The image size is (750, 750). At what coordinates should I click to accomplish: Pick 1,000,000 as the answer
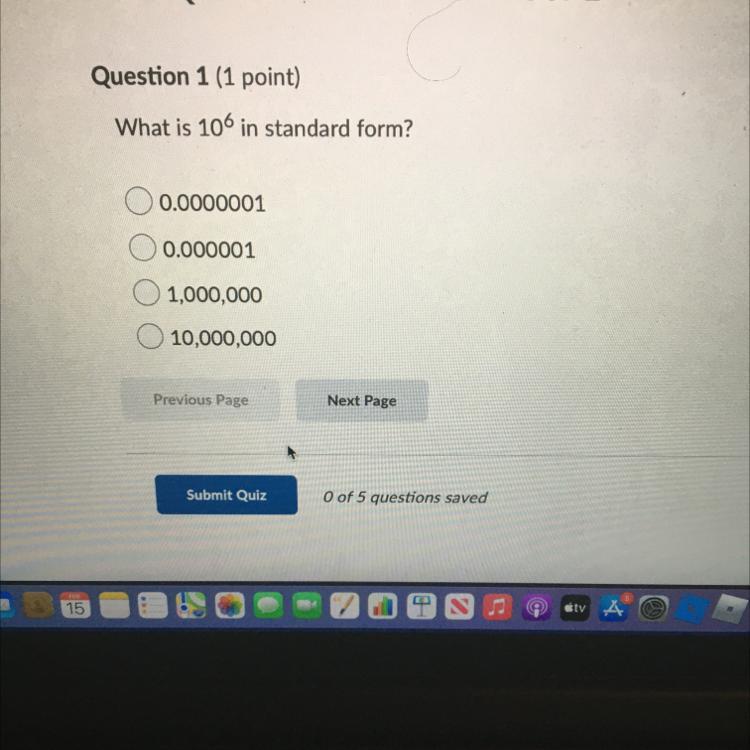click(x=146, y=293)
